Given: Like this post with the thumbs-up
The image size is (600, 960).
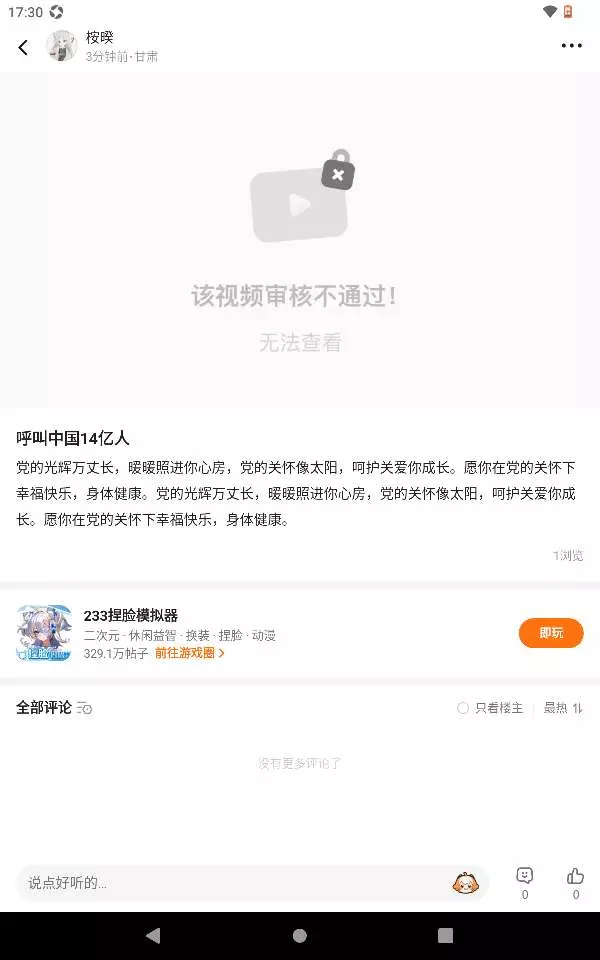Looking at the screenshot, I should point(575,883).
